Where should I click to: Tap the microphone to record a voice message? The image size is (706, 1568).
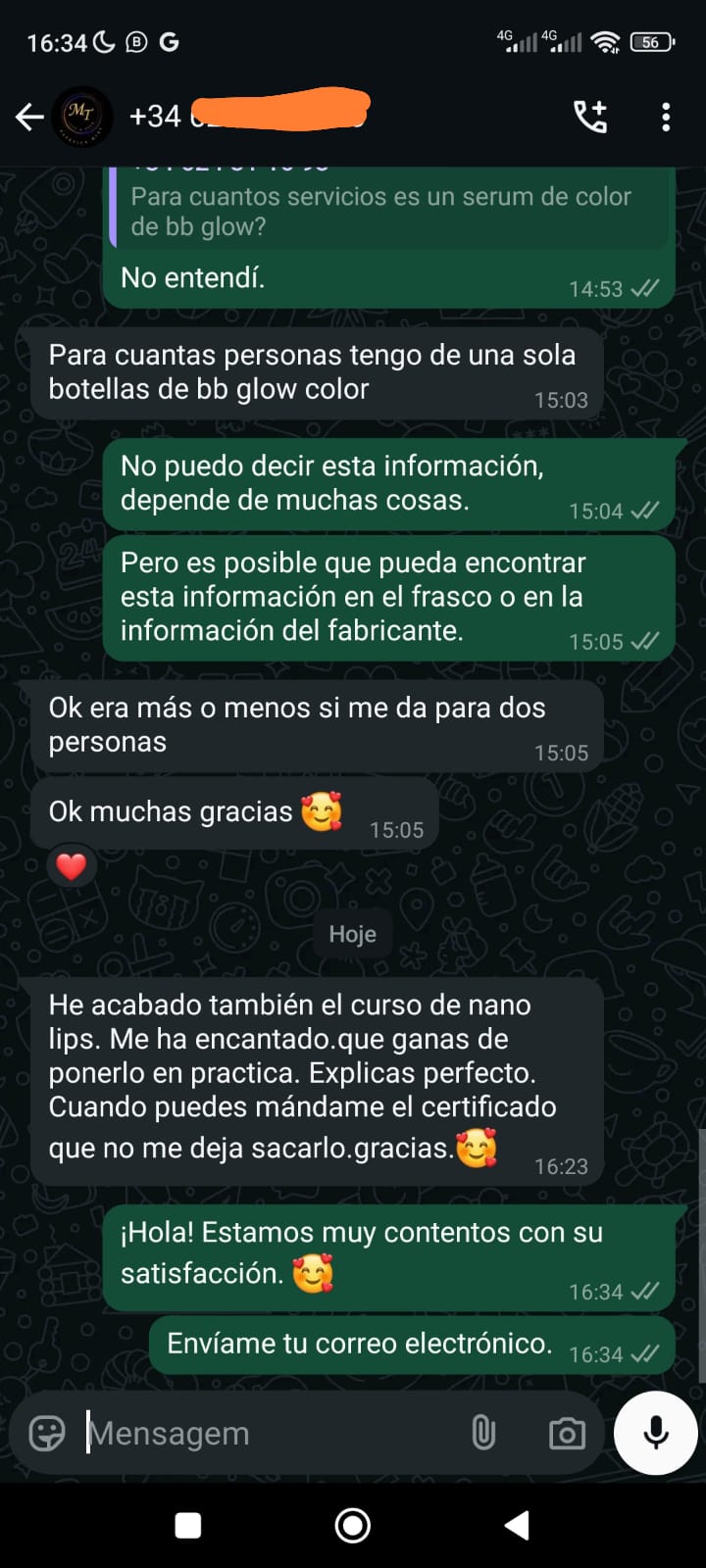654,1432
